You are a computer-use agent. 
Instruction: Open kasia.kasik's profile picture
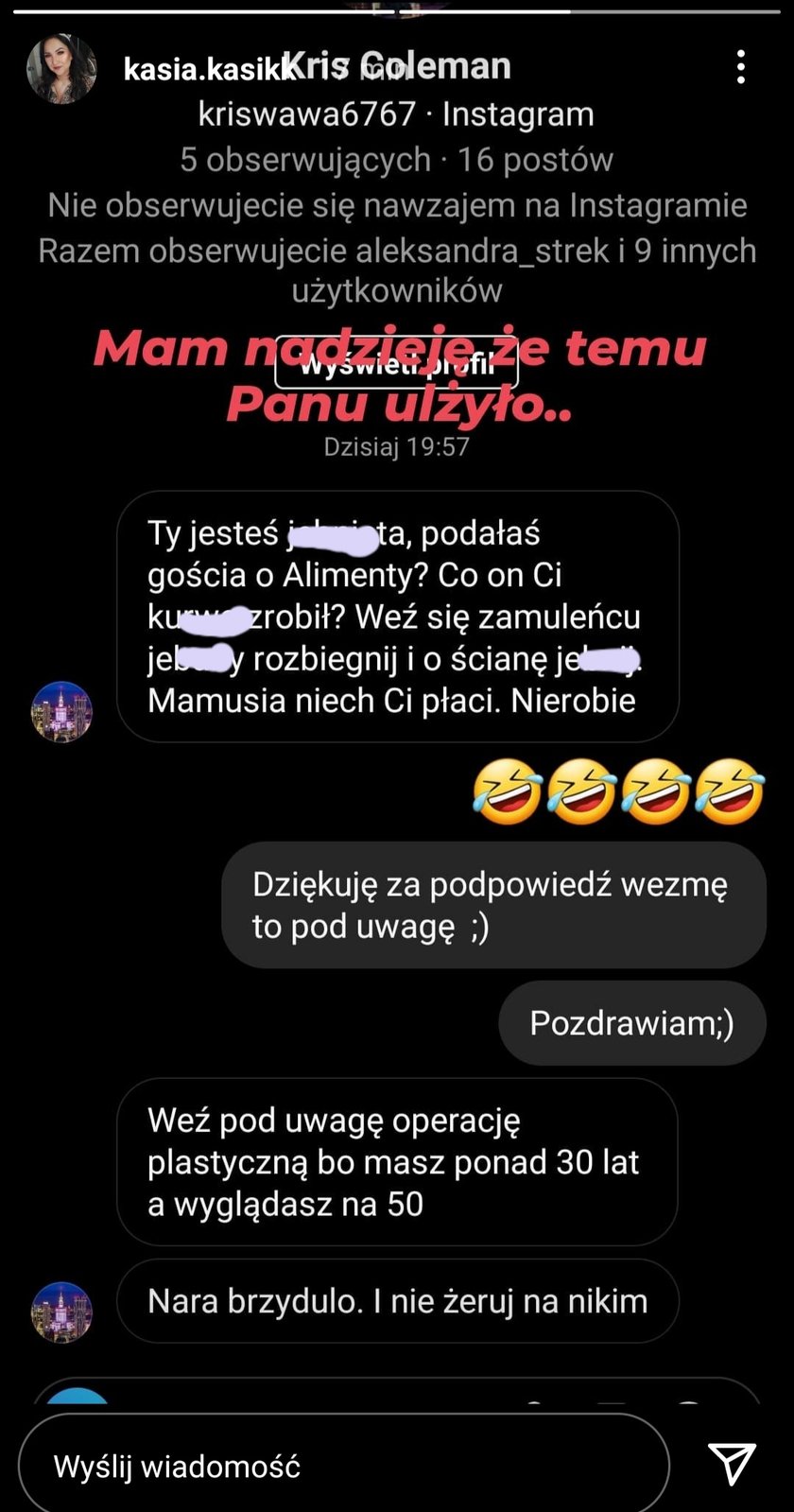[x=61, y=68]
